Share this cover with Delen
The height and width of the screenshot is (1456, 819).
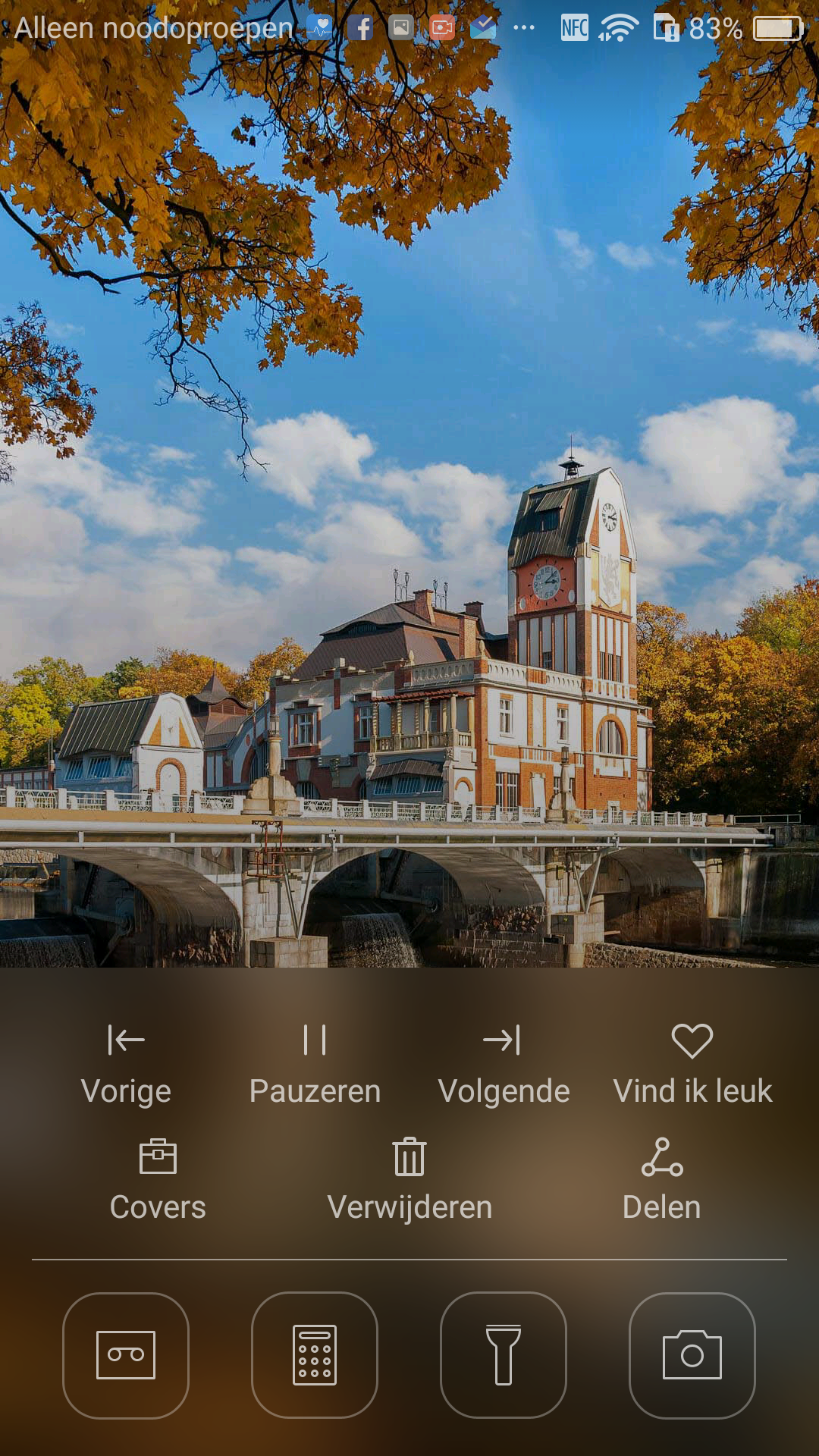pos(662,1181)
